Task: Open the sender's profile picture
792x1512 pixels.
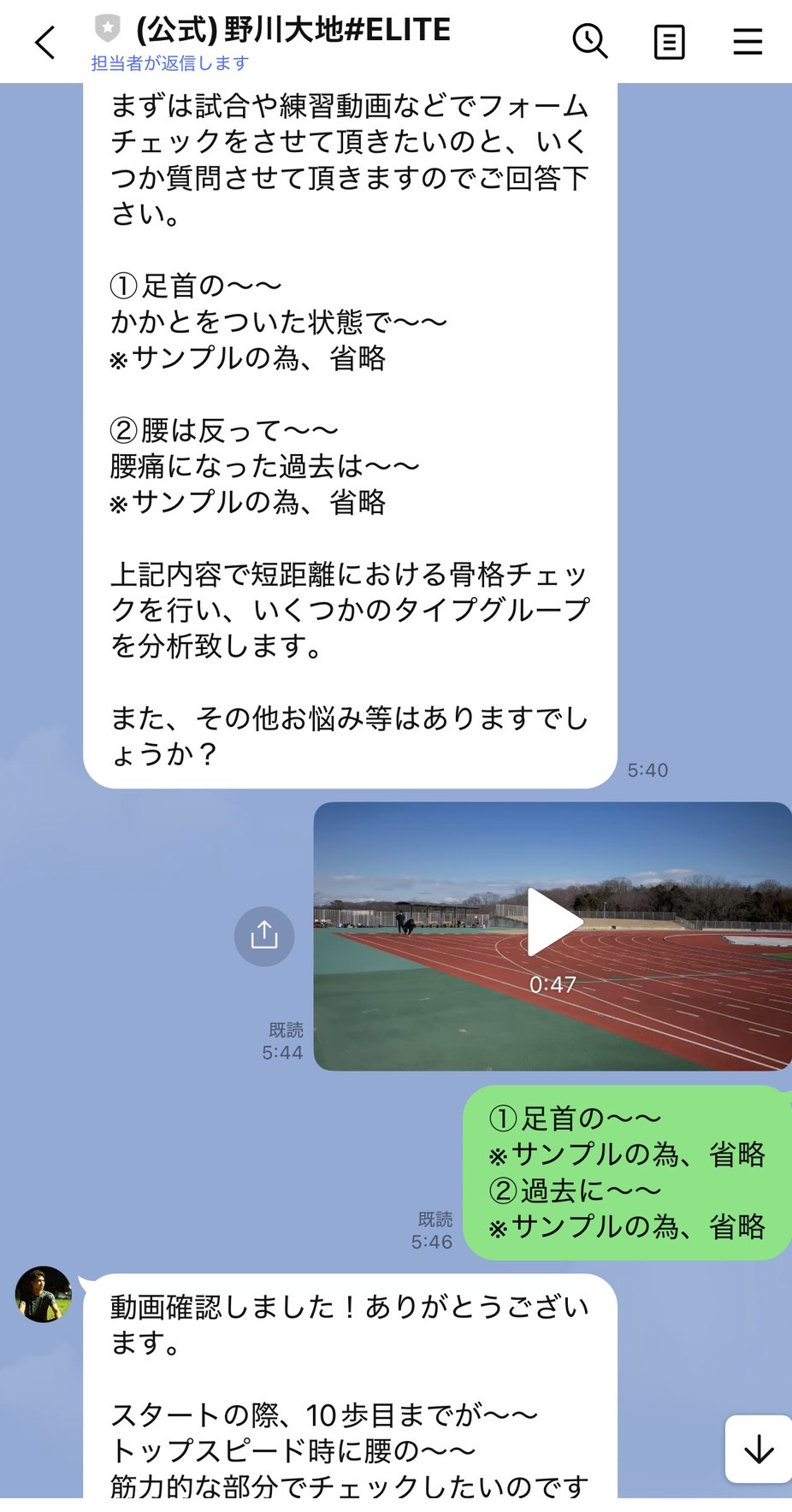Action: click(x=44, y=1294)
